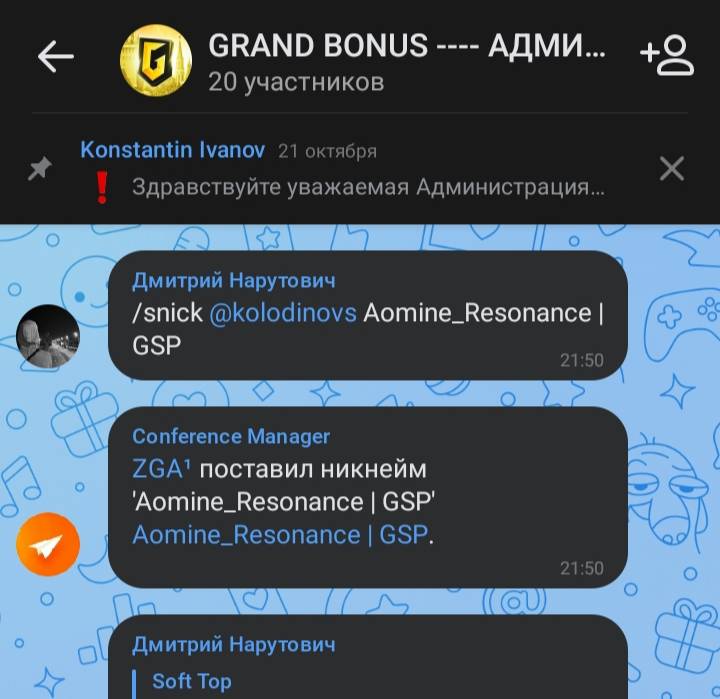
Task: Open the @kolodinovs mention link
Action: (282, 313)
